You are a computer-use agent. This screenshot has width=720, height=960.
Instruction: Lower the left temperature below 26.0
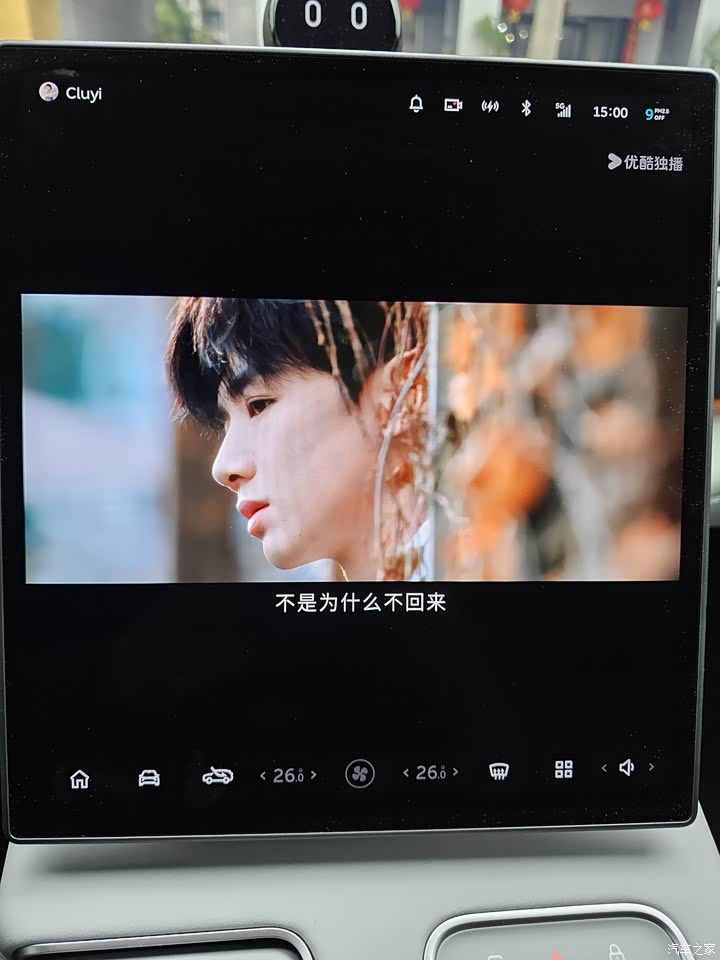[x=263, y=775]
